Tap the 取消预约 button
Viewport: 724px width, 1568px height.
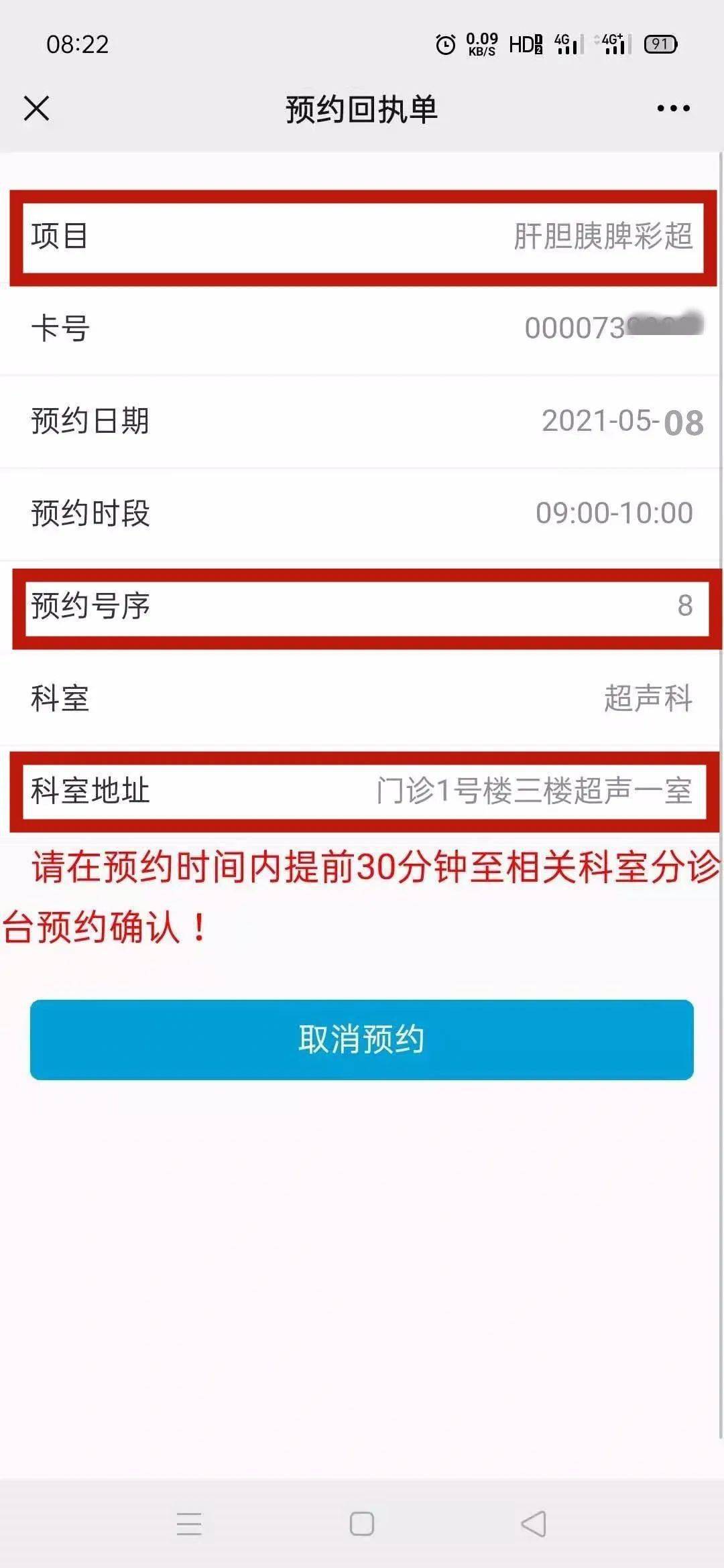click(x=361, y=1039)
